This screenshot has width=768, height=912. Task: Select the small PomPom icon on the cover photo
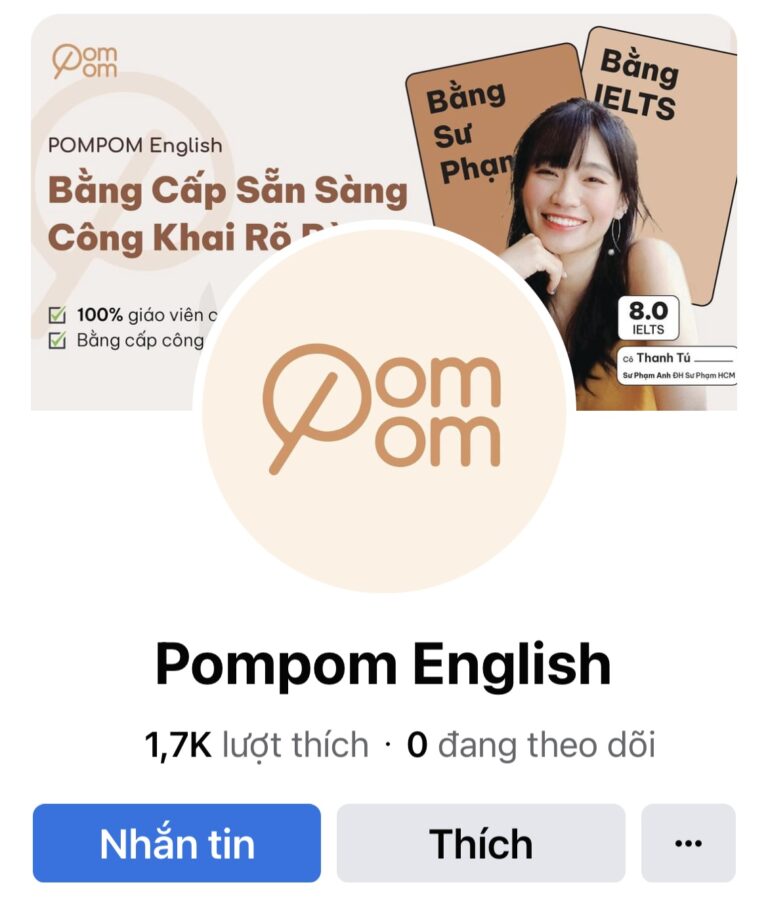coord(85,62)
